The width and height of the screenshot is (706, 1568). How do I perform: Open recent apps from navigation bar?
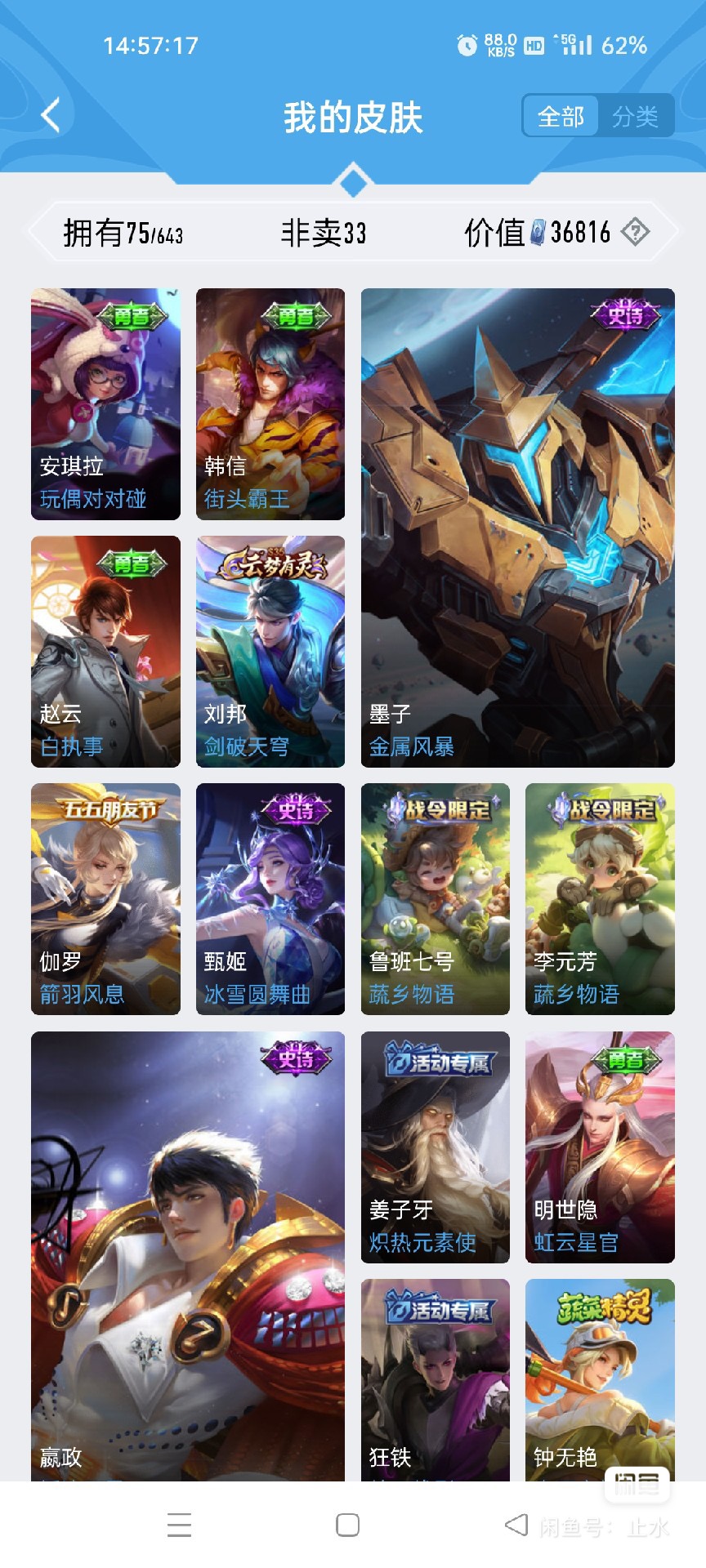[179, 1525]
